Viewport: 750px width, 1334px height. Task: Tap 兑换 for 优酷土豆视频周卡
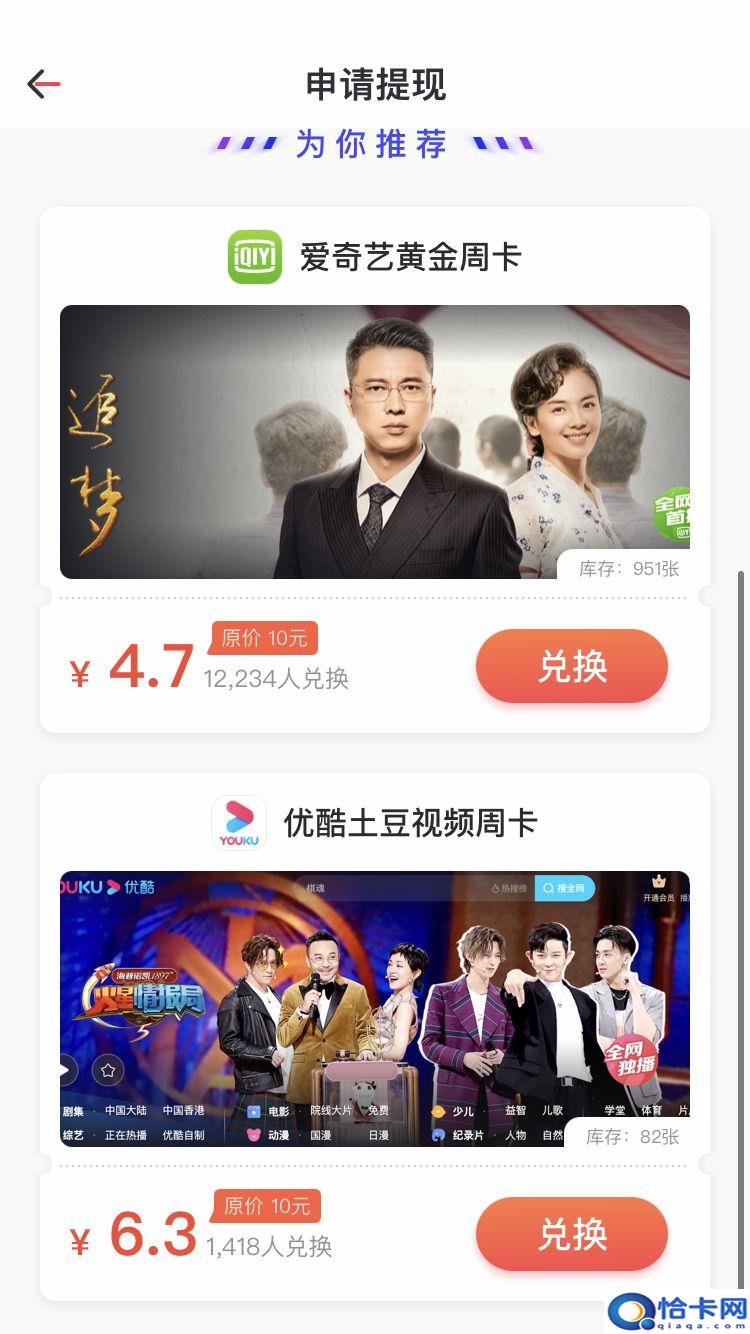(571, 1234)
